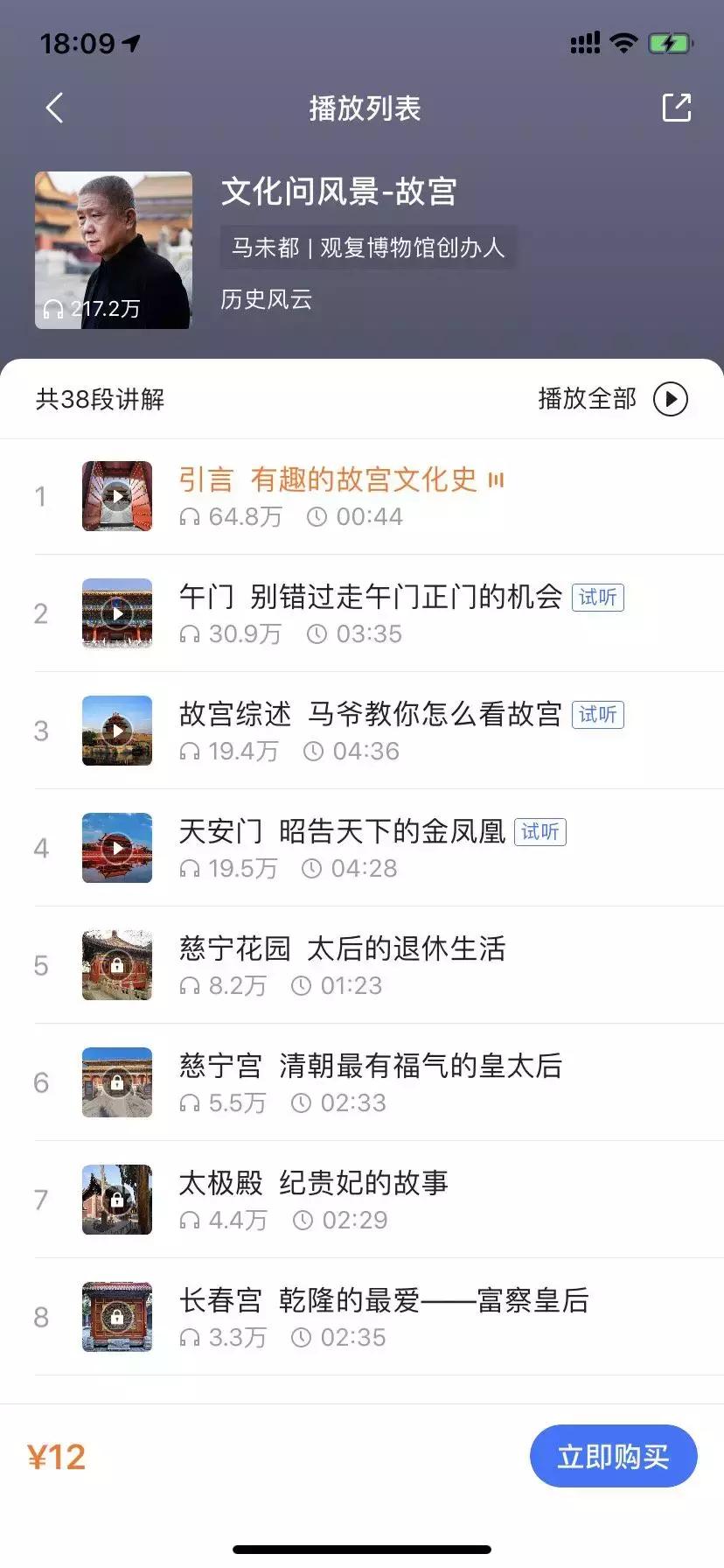Tap the 立即购买 purchase button
The width and height of the screenshot is (724, 1568).
(613, 1455)
